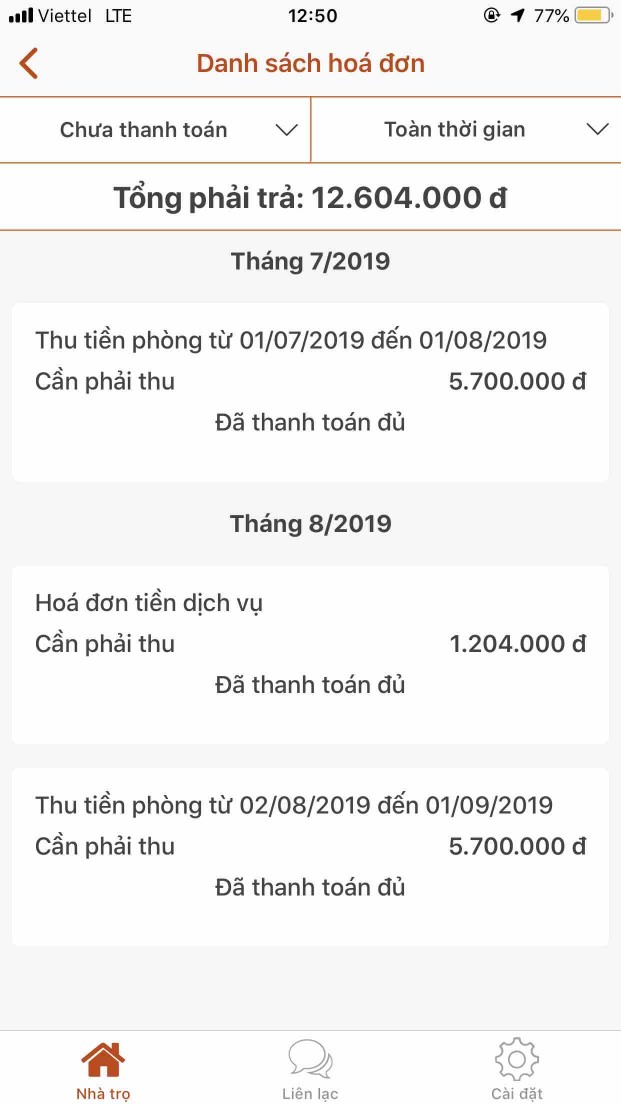View the Hoá đơn tiền dịch vụ invoice
The height and width of the screenshot is (1104, 621).
coord(310,654)
